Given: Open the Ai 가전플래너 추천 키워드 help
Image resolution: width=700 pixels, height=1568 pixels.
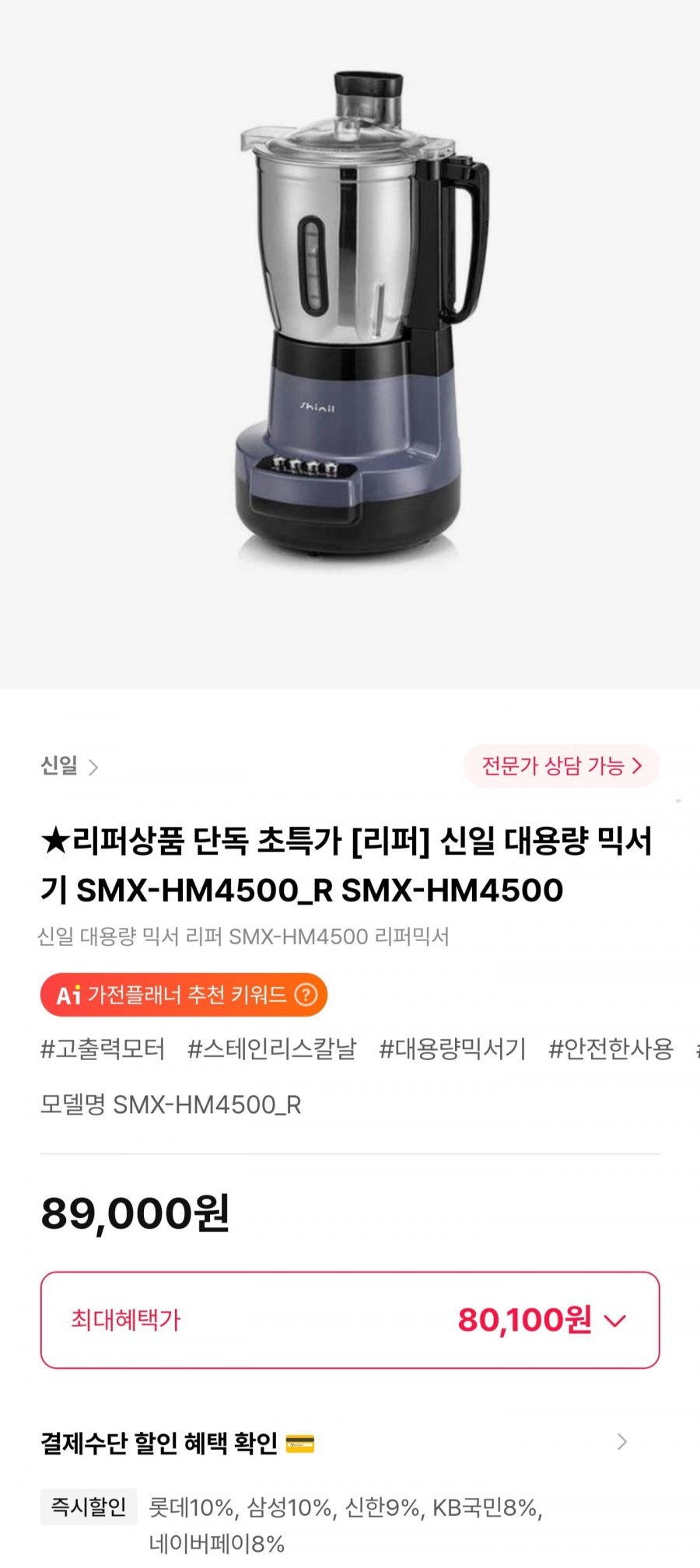Looking at the screenshot, I should point(306,995).
